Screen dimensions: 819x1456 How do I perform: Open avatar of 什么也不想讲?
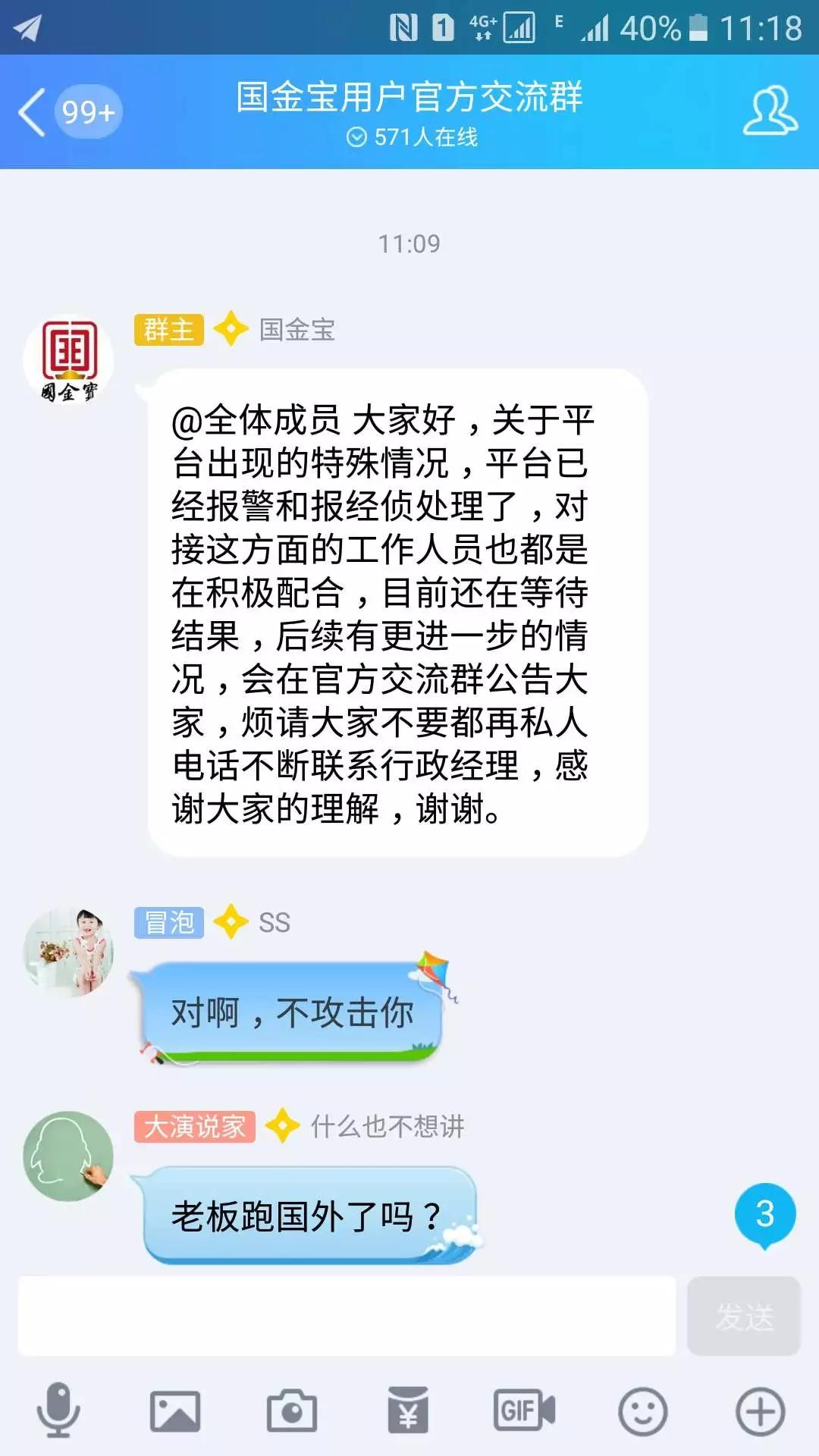[x=68, y=1156]
